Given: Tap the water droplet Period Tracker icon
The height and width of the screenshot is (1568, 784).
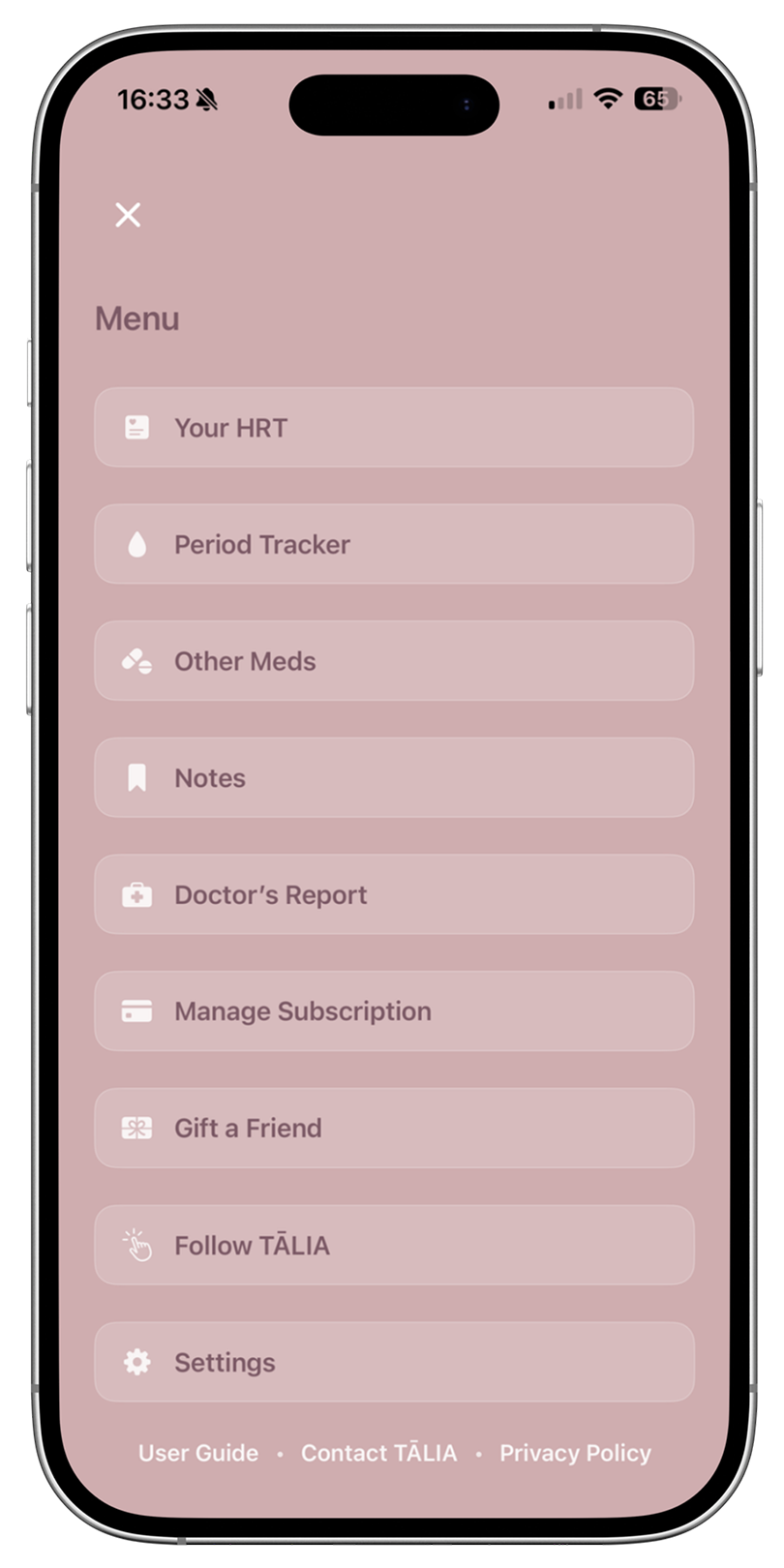Looking at the screenshot, I should (x=138, y=544).
